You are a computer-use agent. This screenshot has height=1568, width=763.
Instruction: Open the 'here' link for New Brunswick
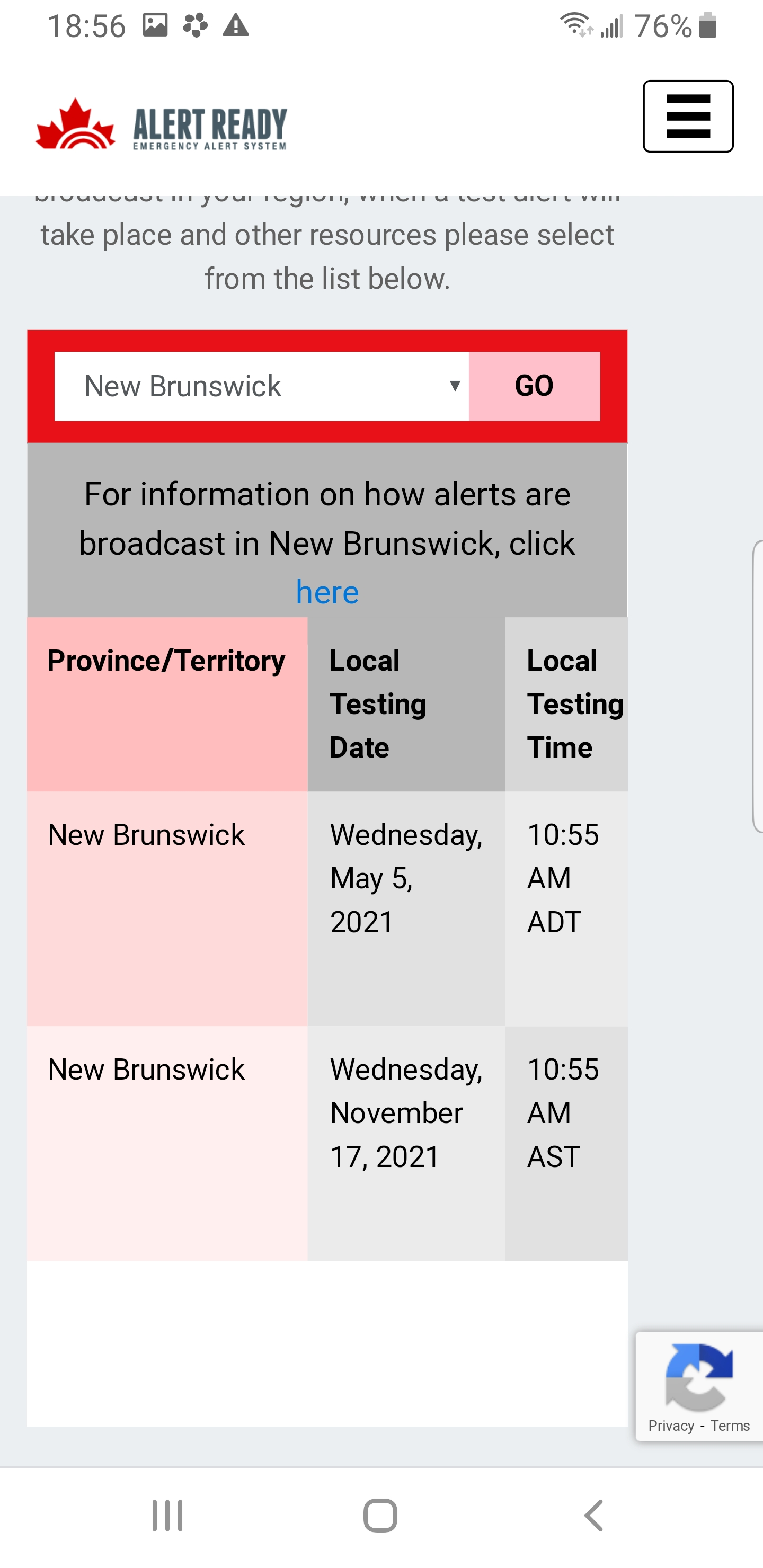point(327,592)
